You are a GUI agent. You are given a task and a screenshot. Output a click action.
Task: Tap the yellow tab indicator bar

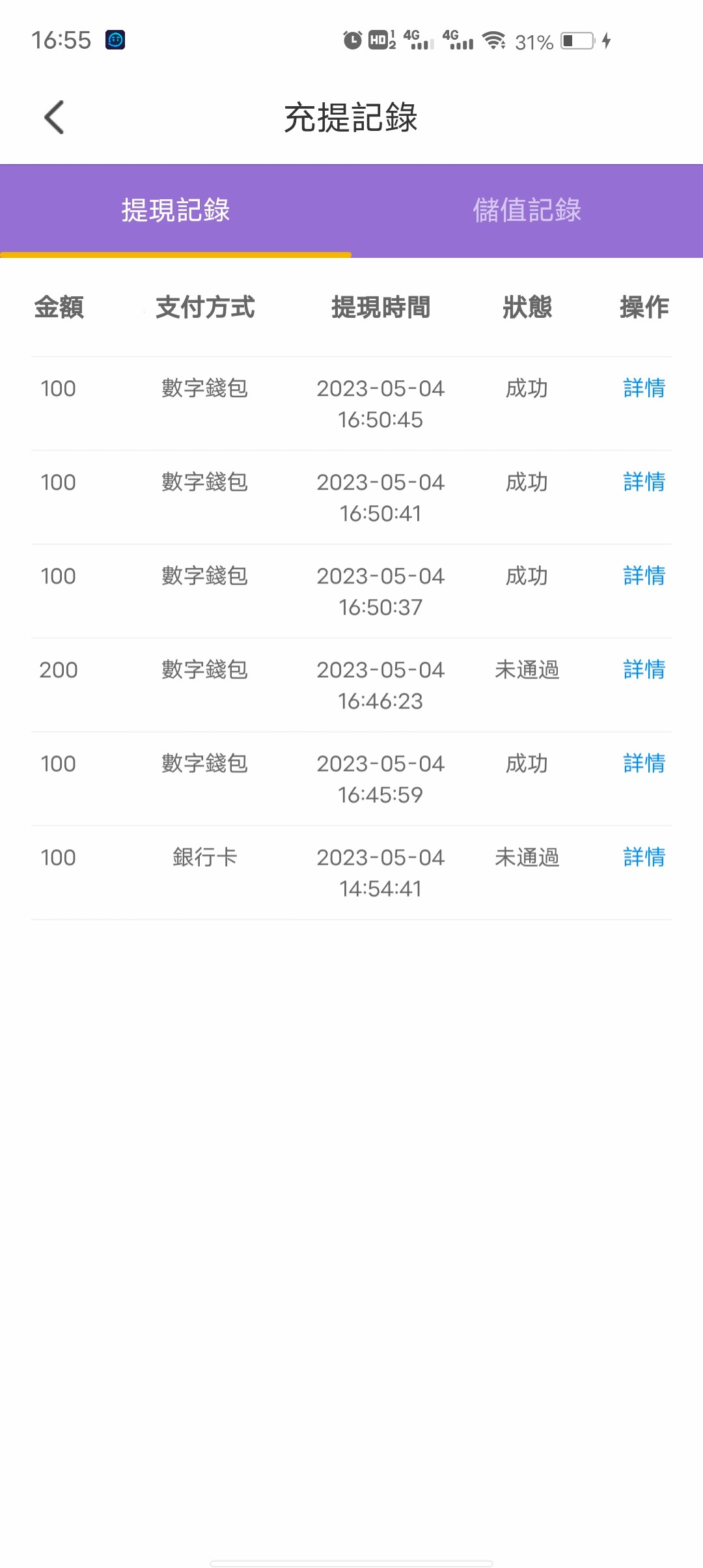pyautogui.click(x=176, y=255)
